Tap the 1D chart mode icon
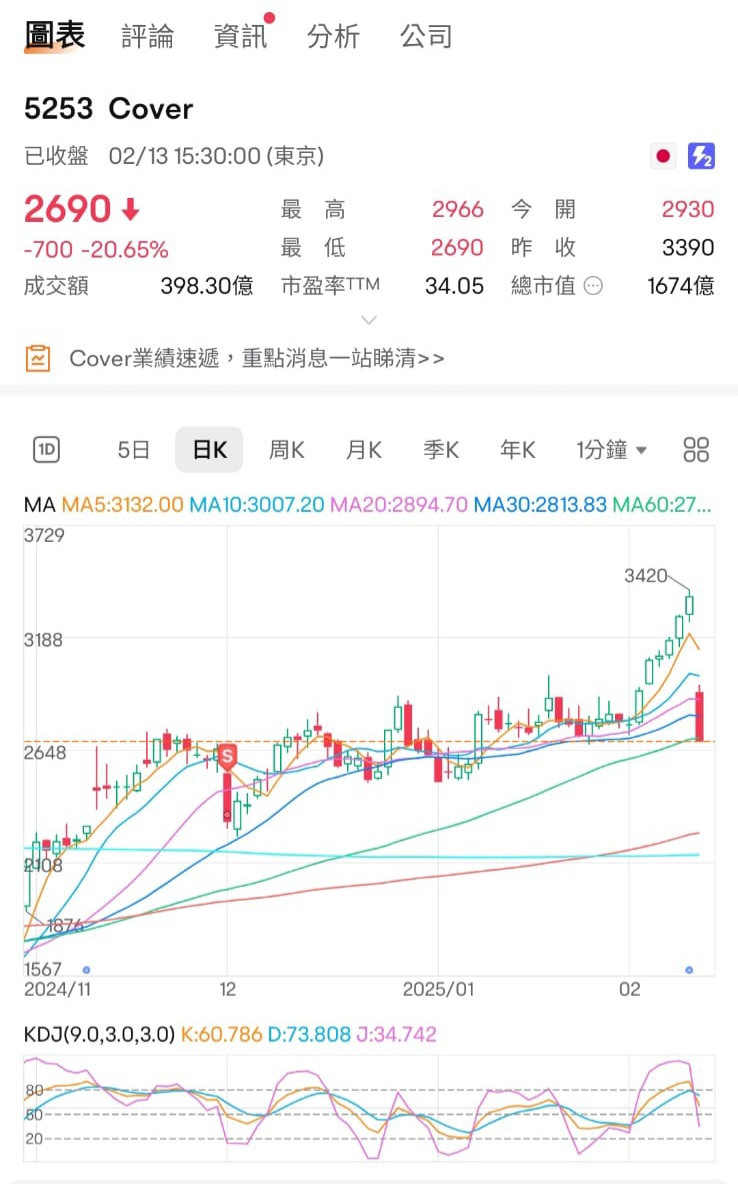738x1184 pixels. 47,450
